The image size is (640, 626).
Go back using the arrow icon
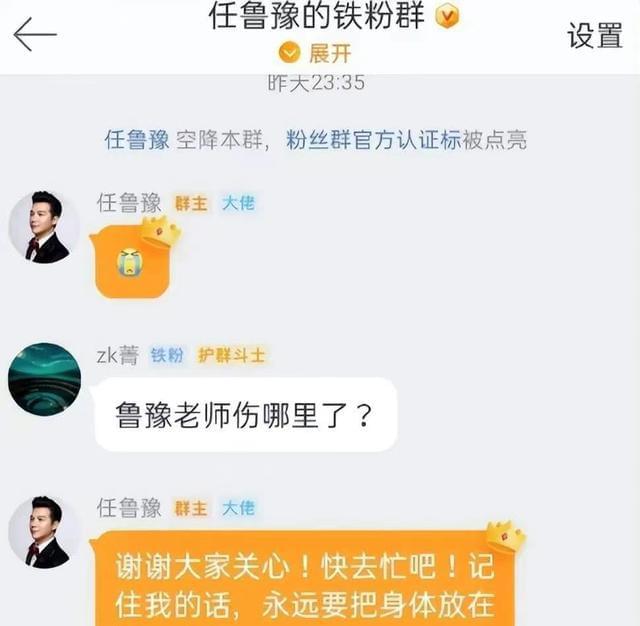35,35
